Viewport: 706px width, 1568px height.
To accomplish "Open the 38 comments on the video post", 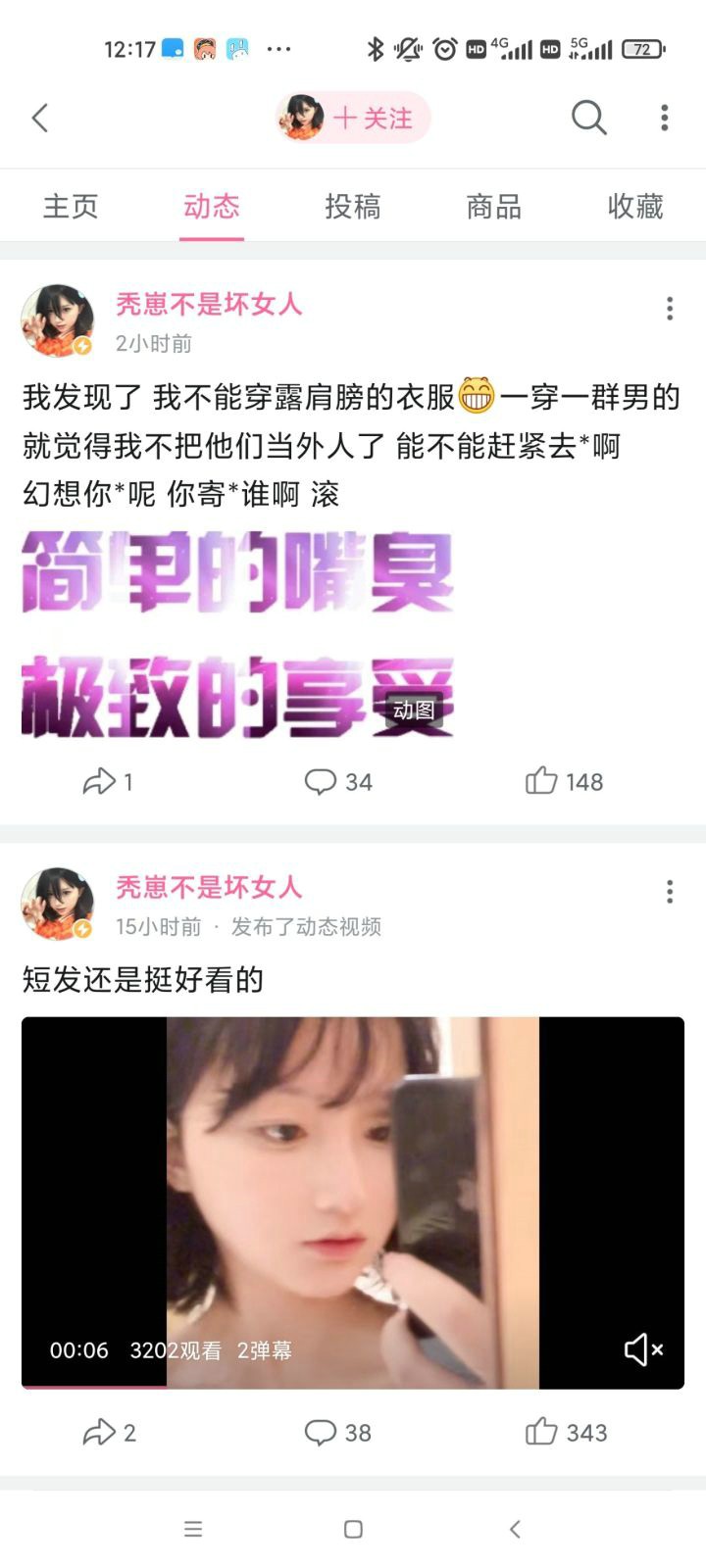I will (x=338, y=1433).
